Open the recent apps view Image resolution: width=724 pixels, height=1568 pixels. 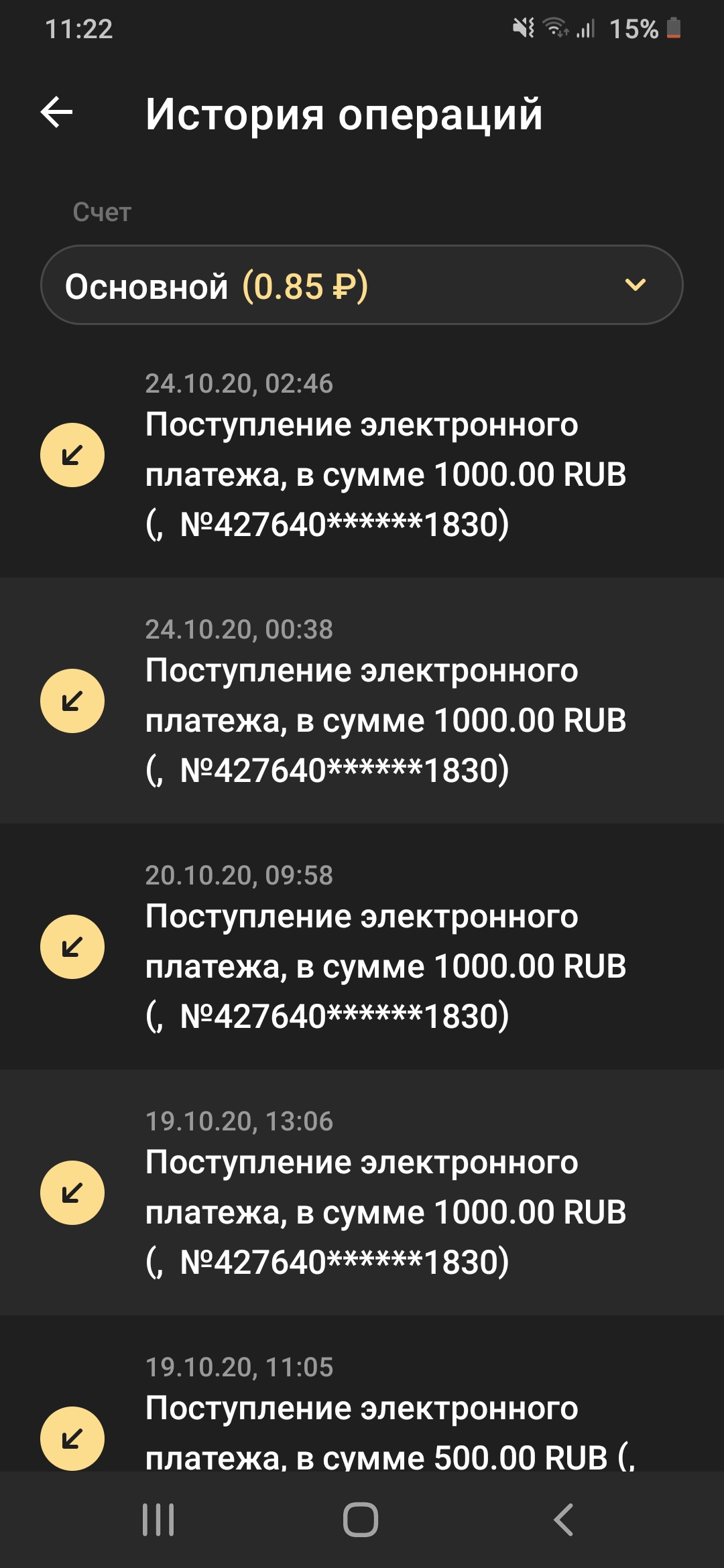(x=158, y=1520)
